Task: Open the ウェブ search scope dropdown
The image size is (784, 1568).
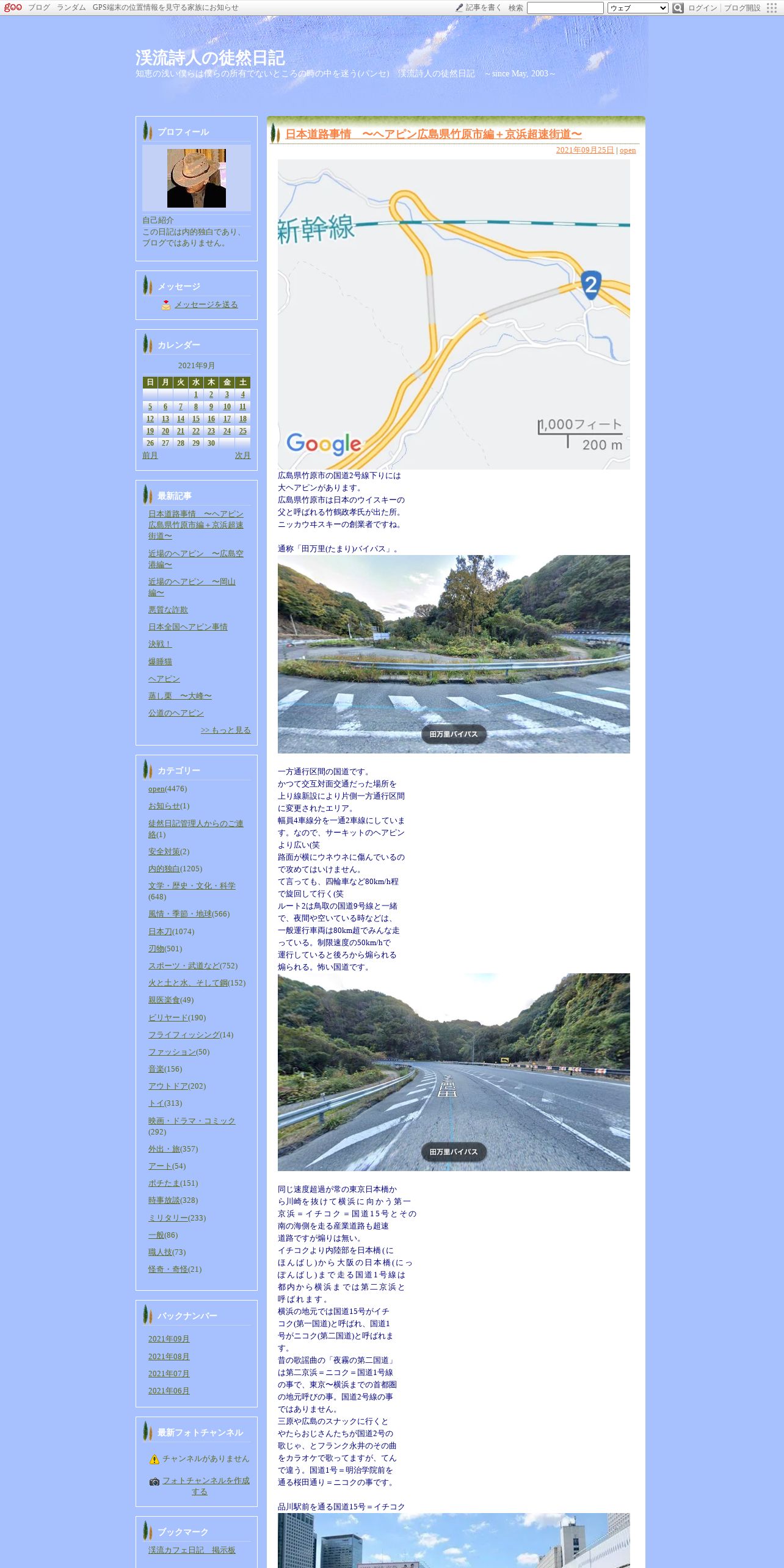Action: tap(637, 8)
